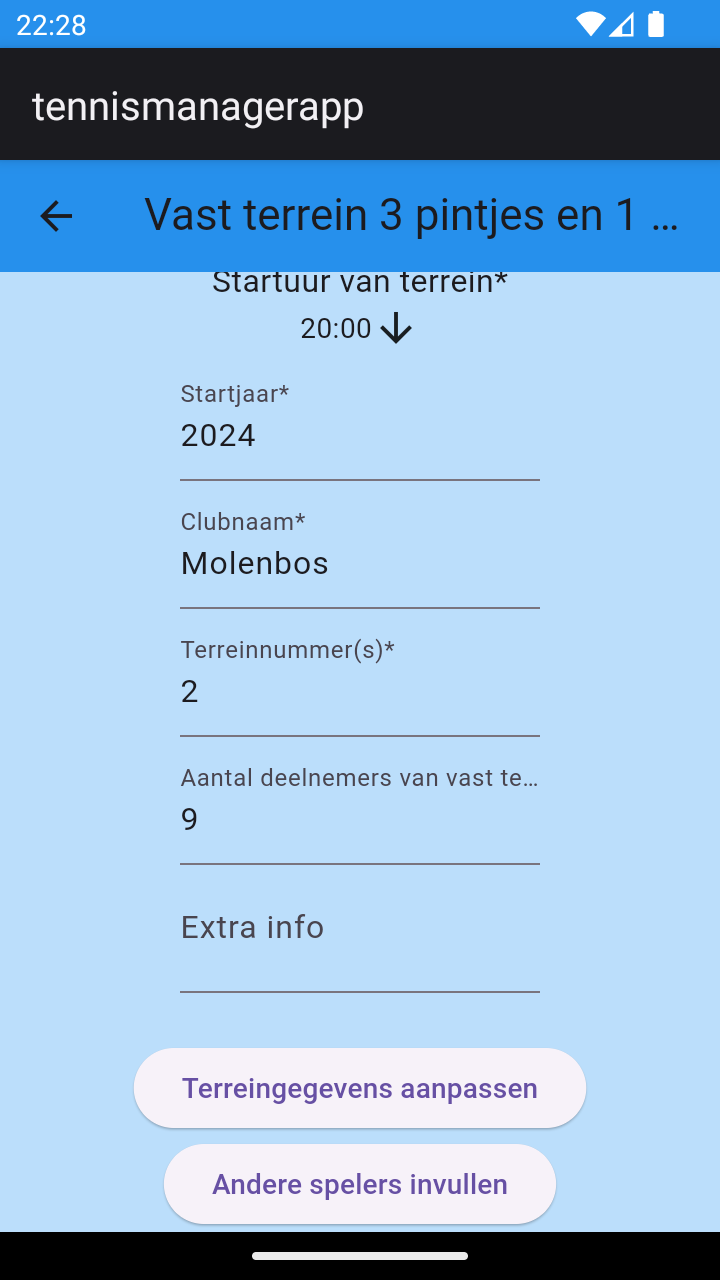Go back using the arrow icon

(56, 216)
